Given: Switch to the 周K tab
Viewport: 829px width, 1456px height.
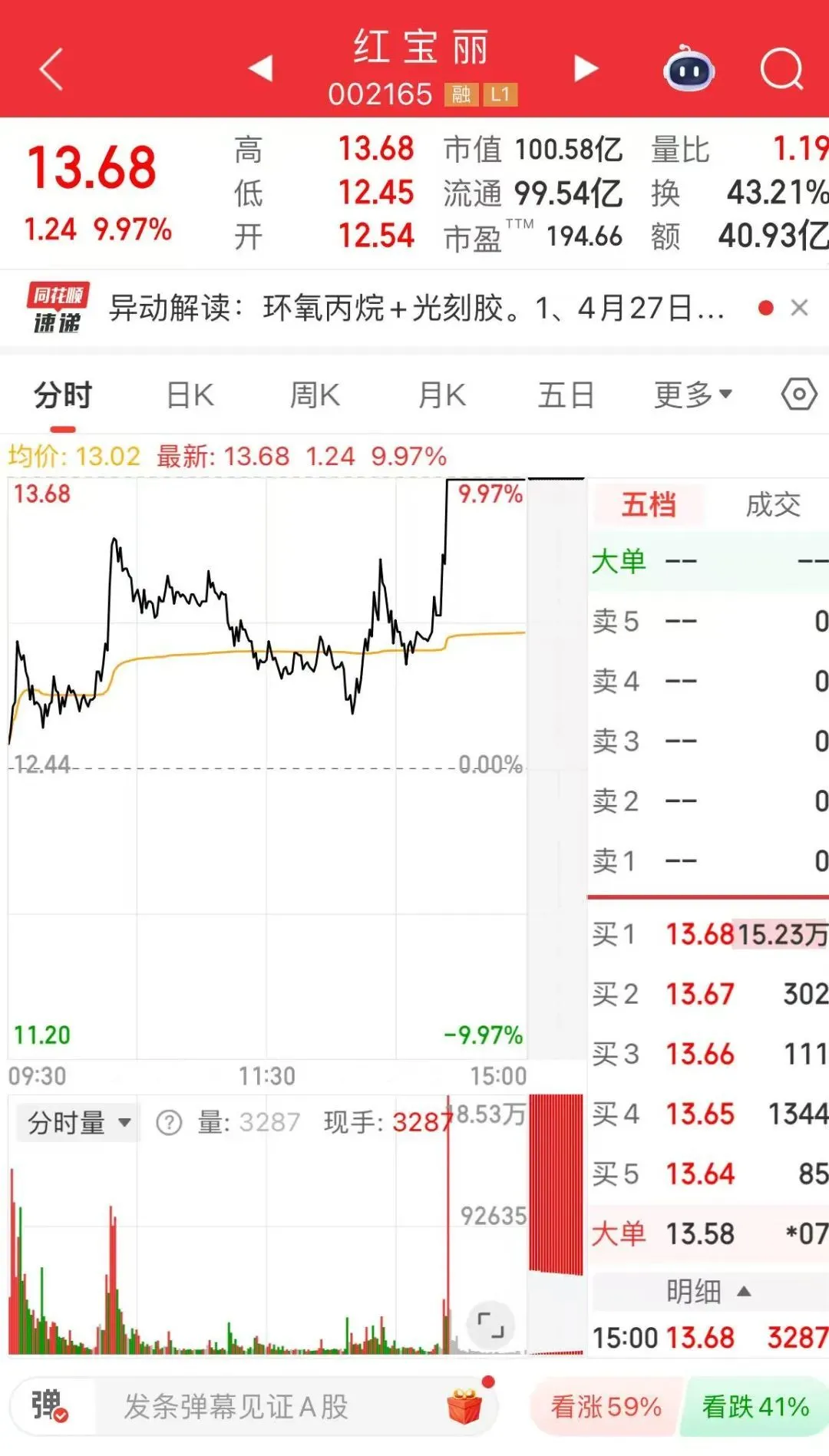Looking at the screenshot, I should click(x=315, y=396).
